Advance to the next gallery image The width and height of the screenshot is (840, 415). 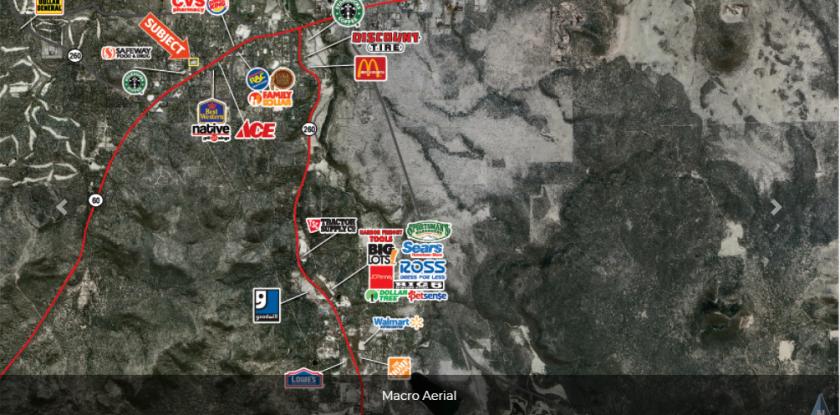click(x=777, y=208)
